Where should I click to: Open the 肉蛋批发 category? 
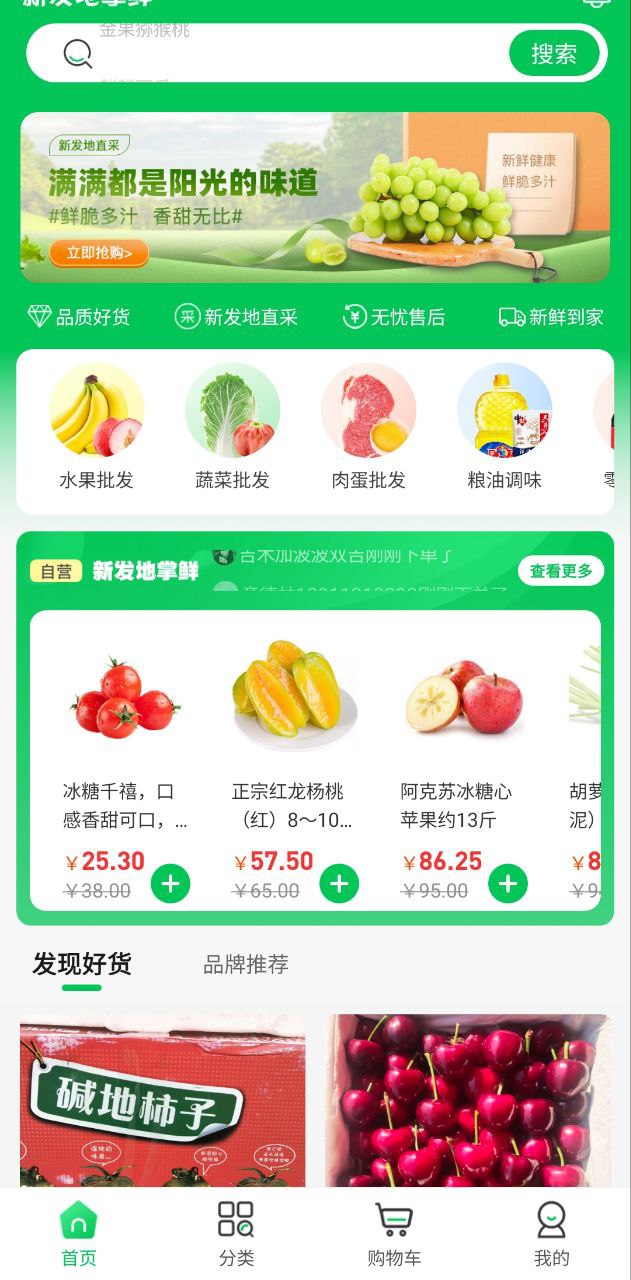coord(368,427)
